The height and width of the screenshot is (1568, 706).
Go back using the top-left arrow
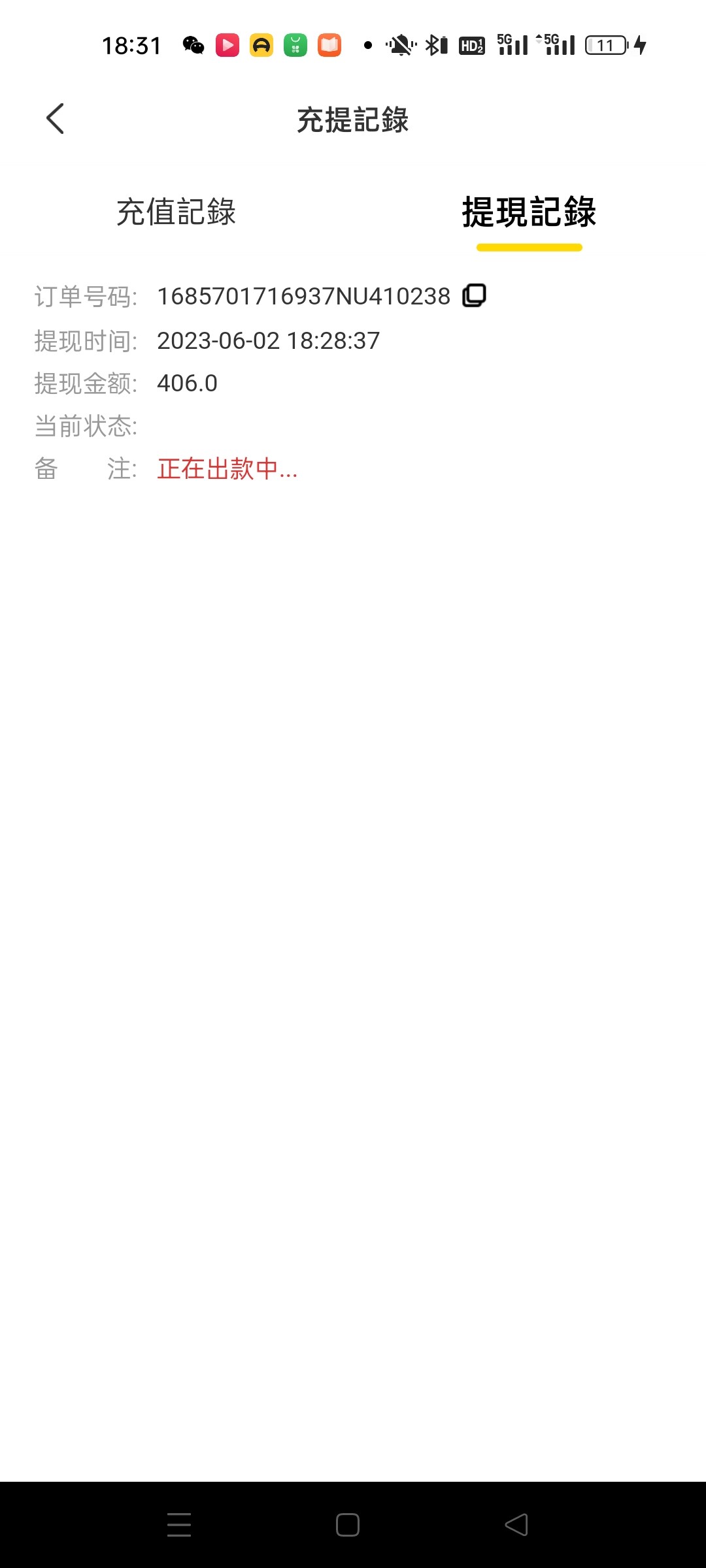pos(56,119)
